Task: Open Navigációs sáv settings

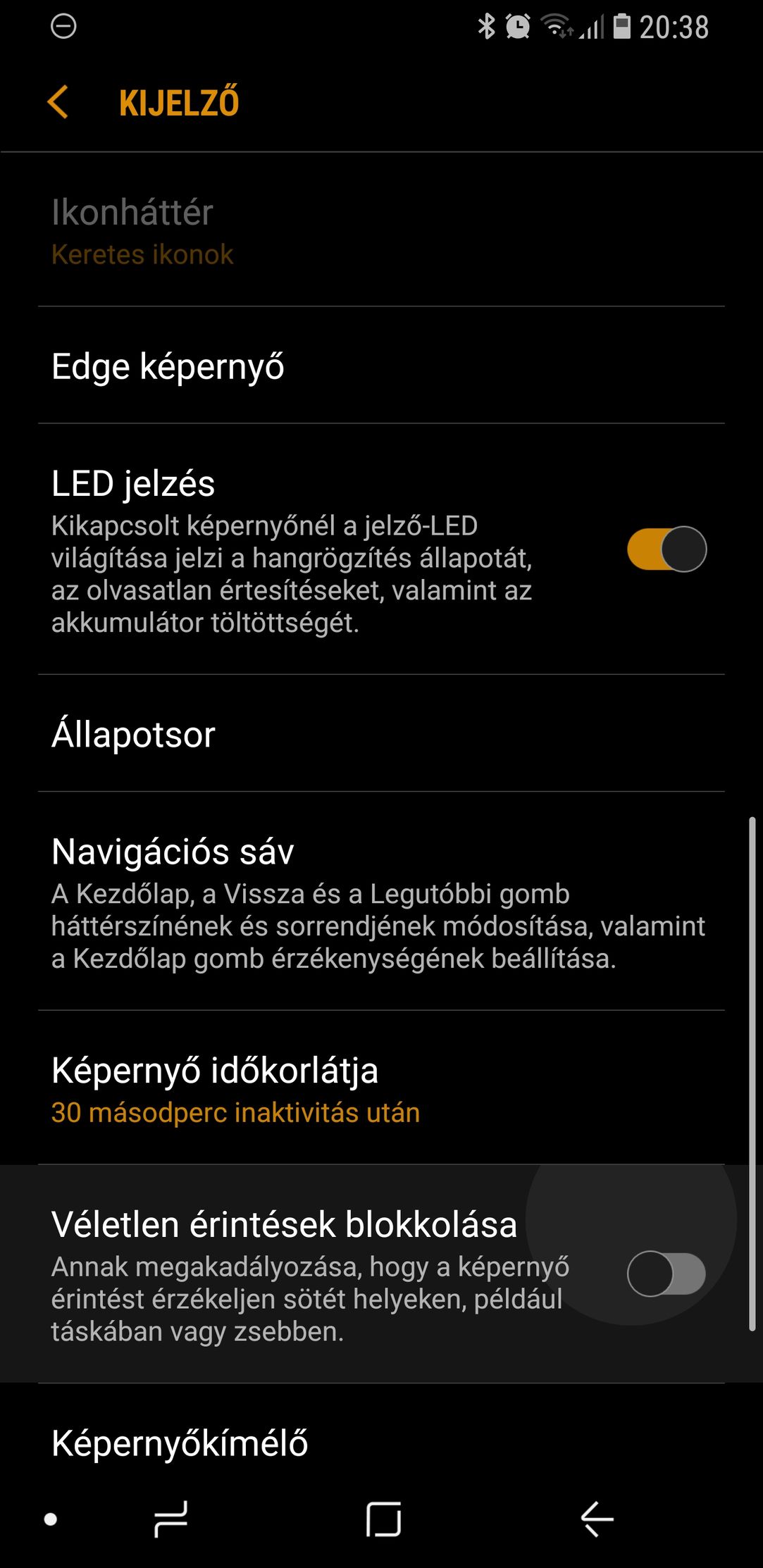Action: point(381,901)
